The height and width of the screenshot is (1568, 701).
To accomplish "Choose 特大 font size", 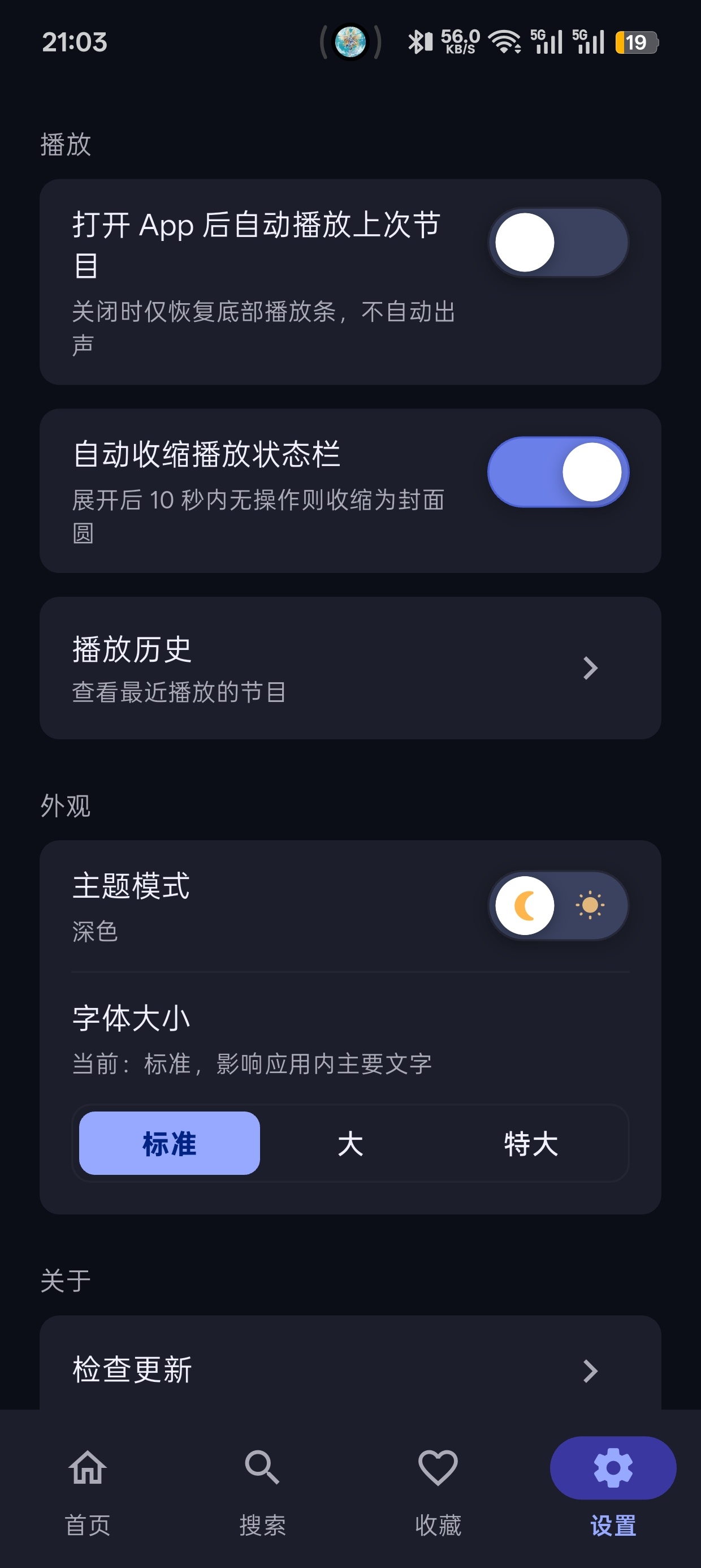I will coord(531,1143).
